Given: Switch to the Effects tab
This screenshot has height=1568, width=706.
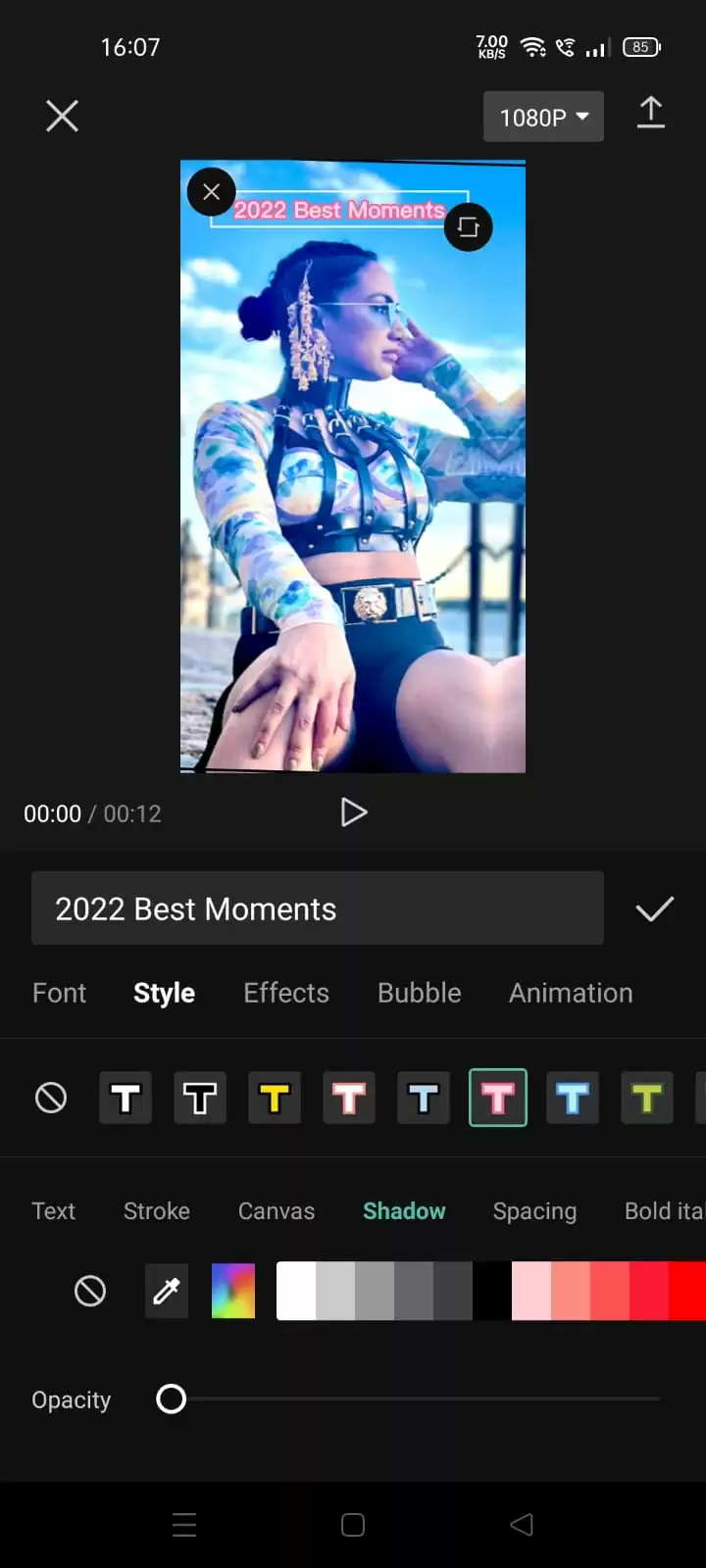Looking at the screenshot, I should coord(286,993).
